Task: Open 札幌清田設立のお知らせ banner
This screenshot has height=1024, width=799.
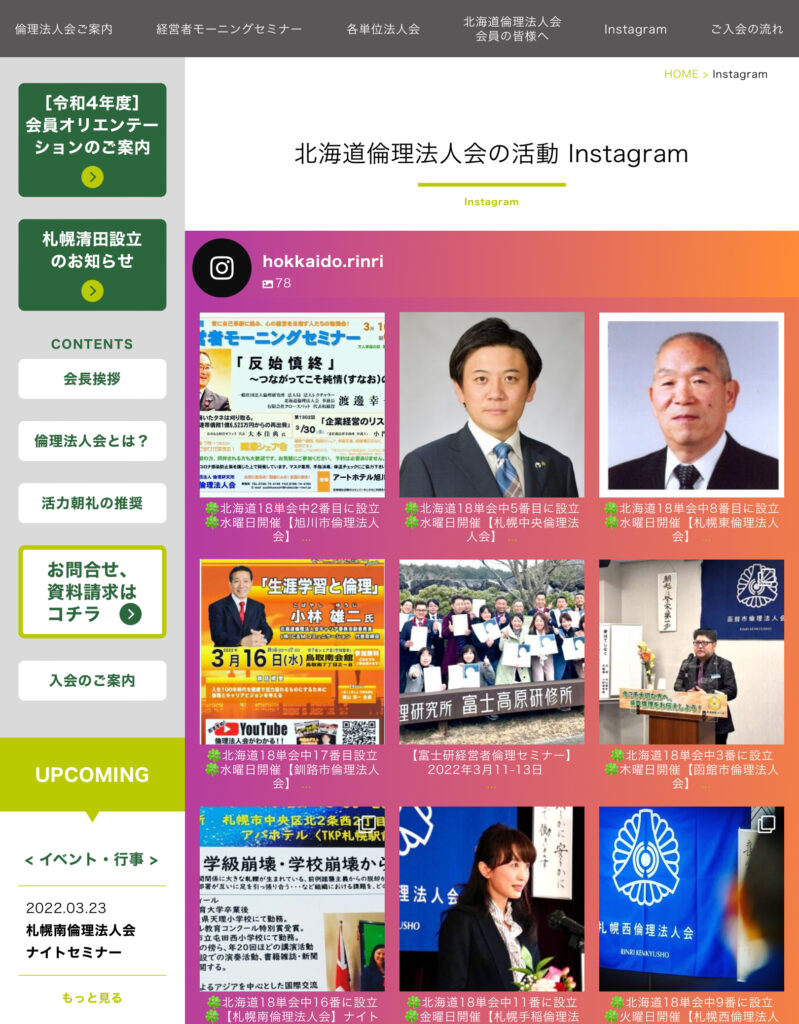Action: [x=92, y=264]
